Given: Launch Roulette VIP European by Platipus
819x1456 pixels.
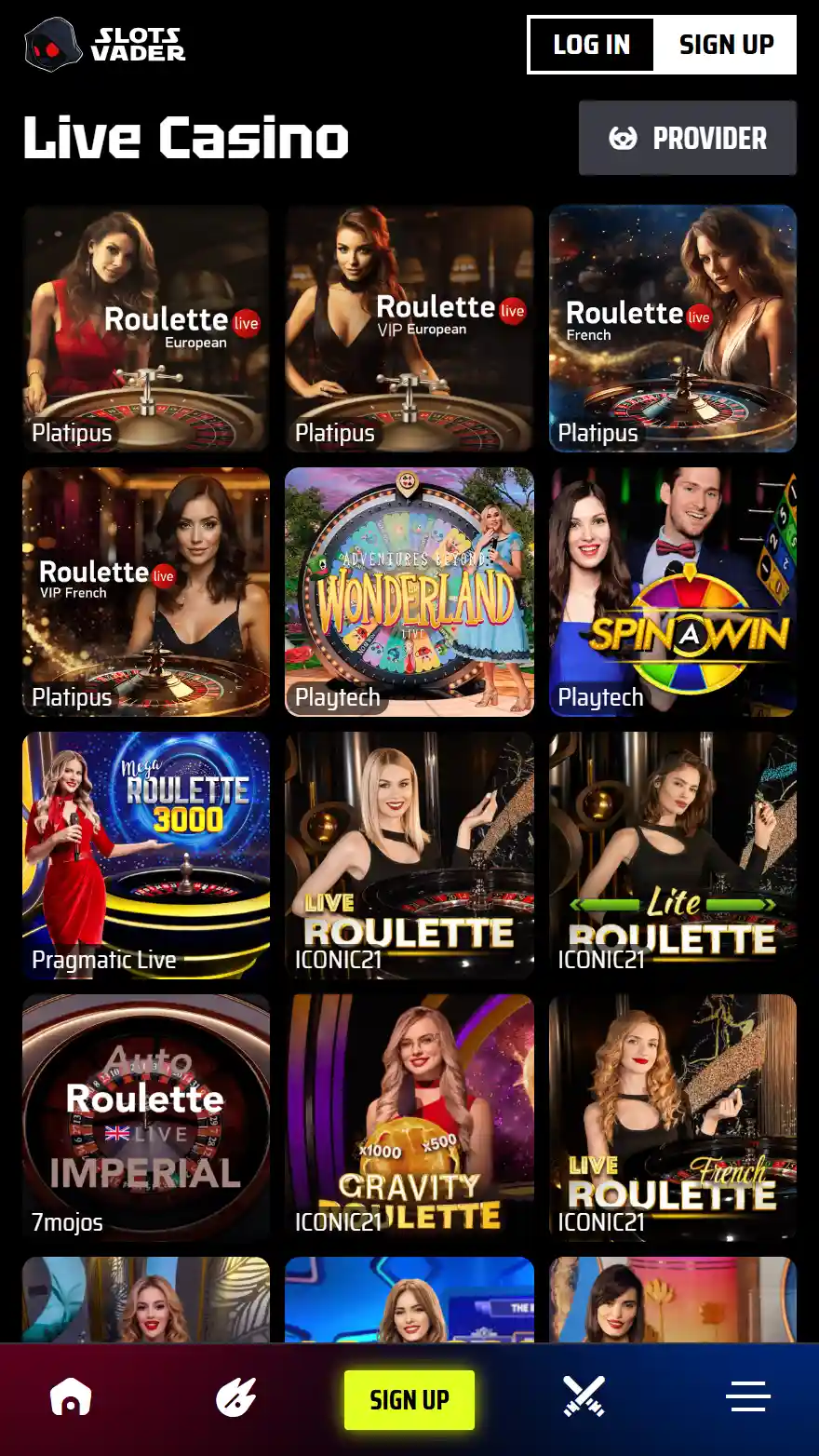Looking at the screenshot, I should click(409, 329).
